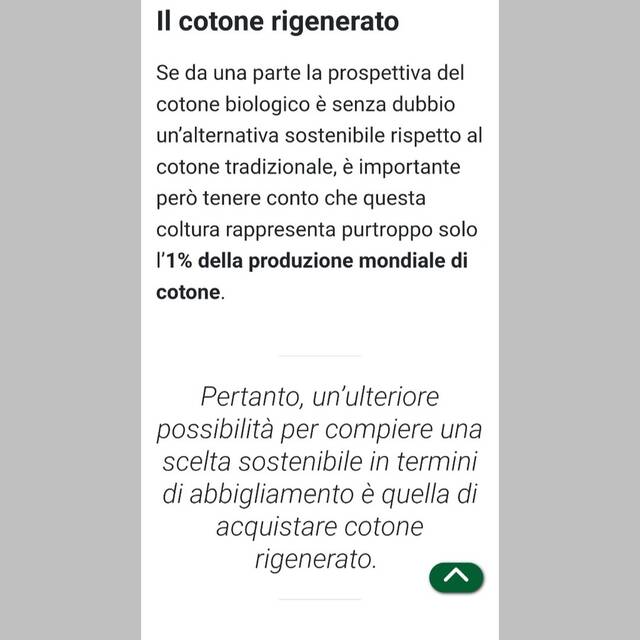Tap the green scroll-to-top arrow button
This screenshot has height=640, width=640.
456,576
